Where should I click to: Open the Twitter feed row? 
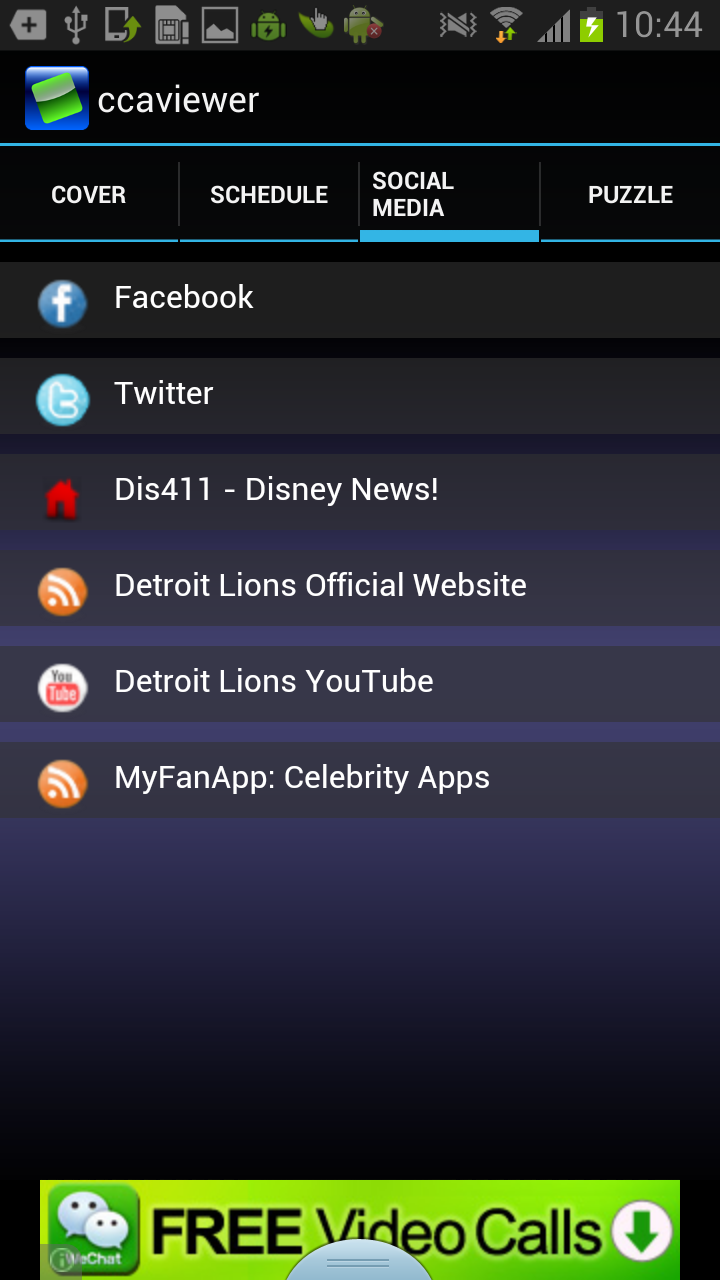pyautogui.click(x=360, y=395)
